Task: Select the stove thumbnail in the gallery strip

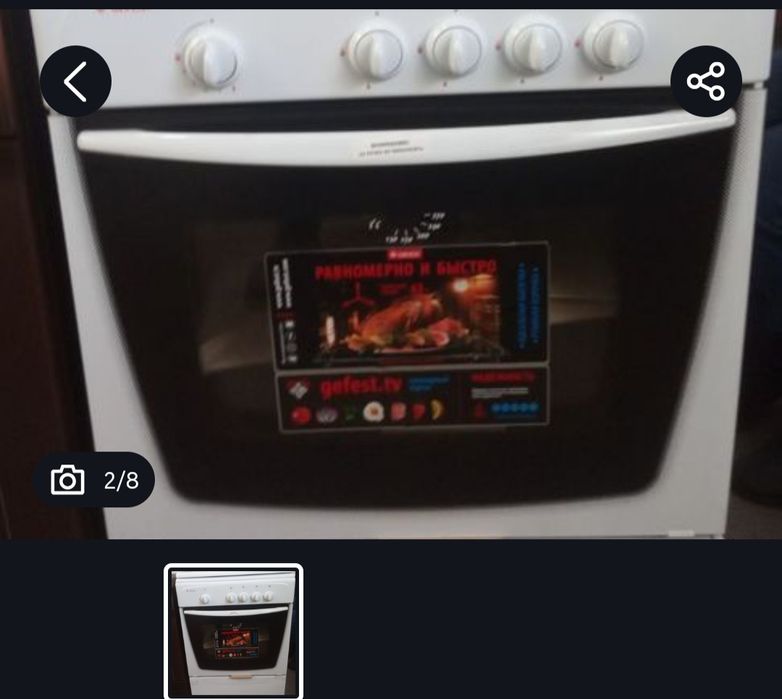Action: 234,632
